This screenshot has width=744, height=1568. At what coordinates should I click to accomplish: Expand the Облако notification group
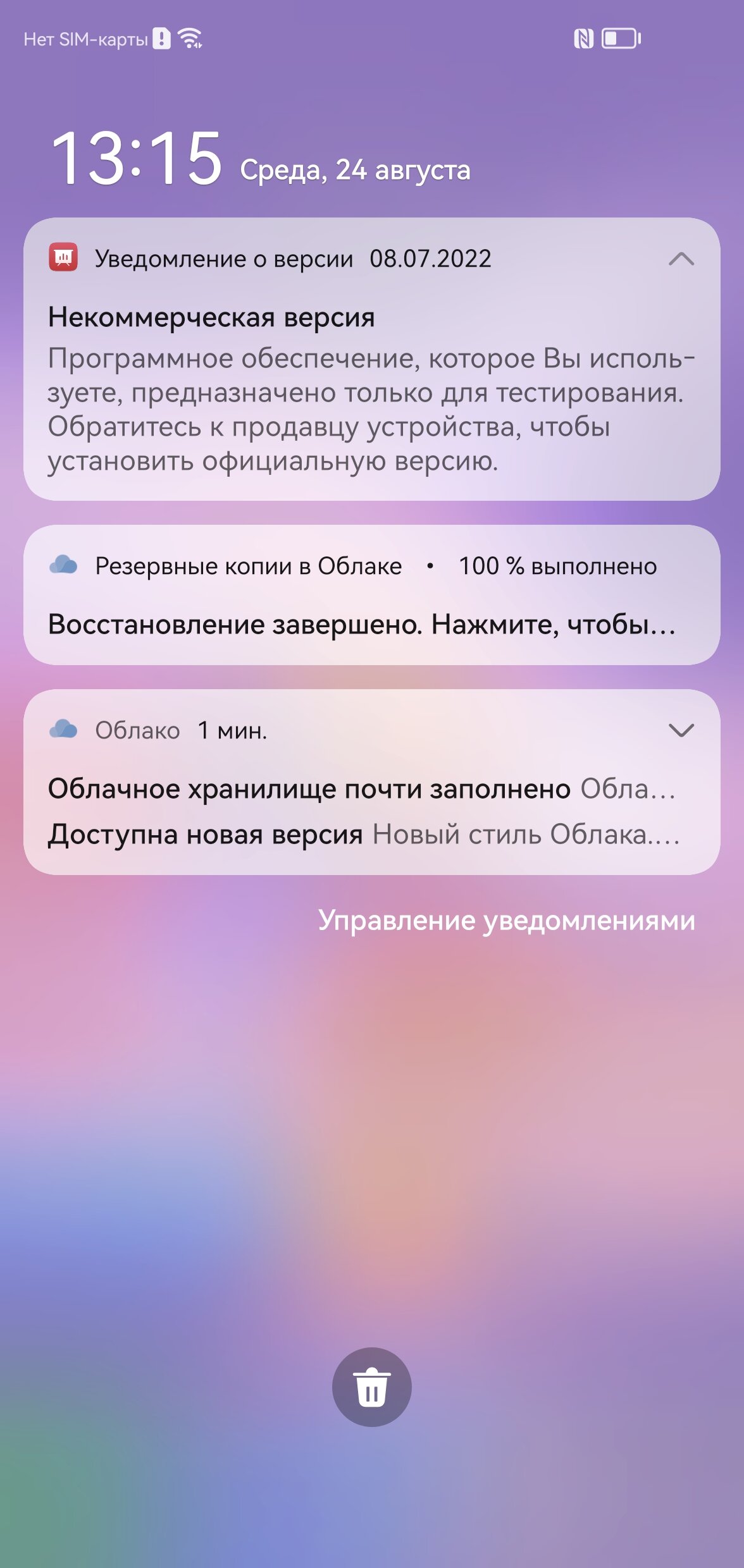click(681, 730)
